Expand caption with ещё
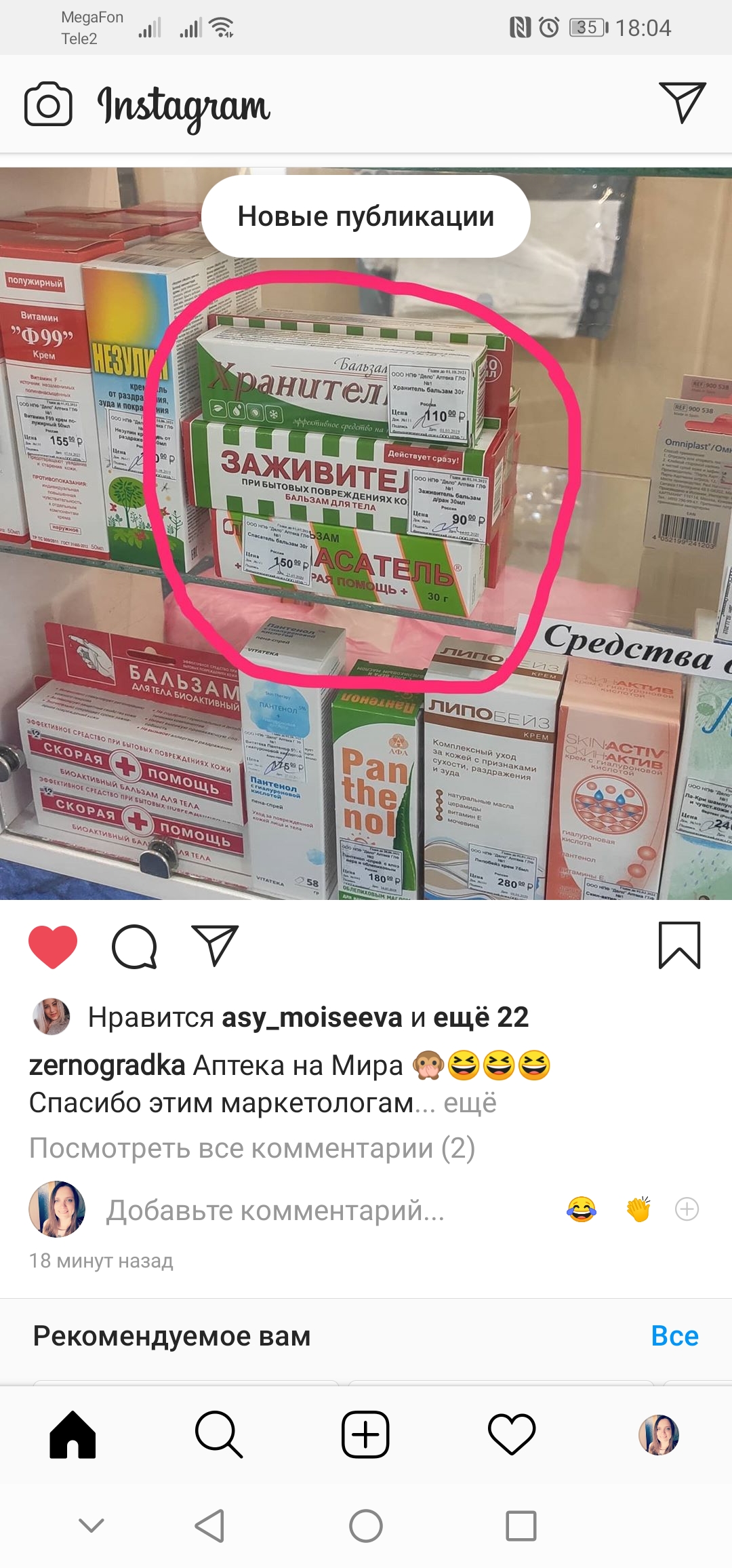 tap(470, 1103)
